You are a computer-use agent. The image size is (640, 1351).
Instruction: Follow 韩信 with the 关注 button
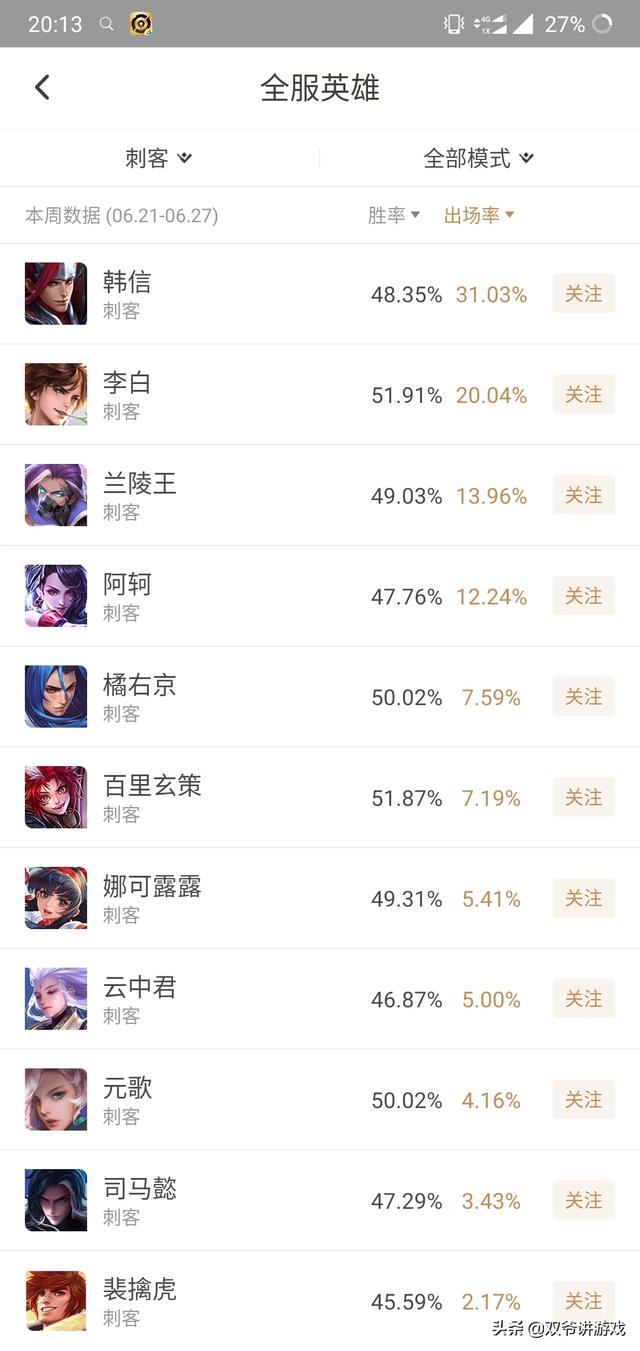pyautogui.click(x=584, y=294)
